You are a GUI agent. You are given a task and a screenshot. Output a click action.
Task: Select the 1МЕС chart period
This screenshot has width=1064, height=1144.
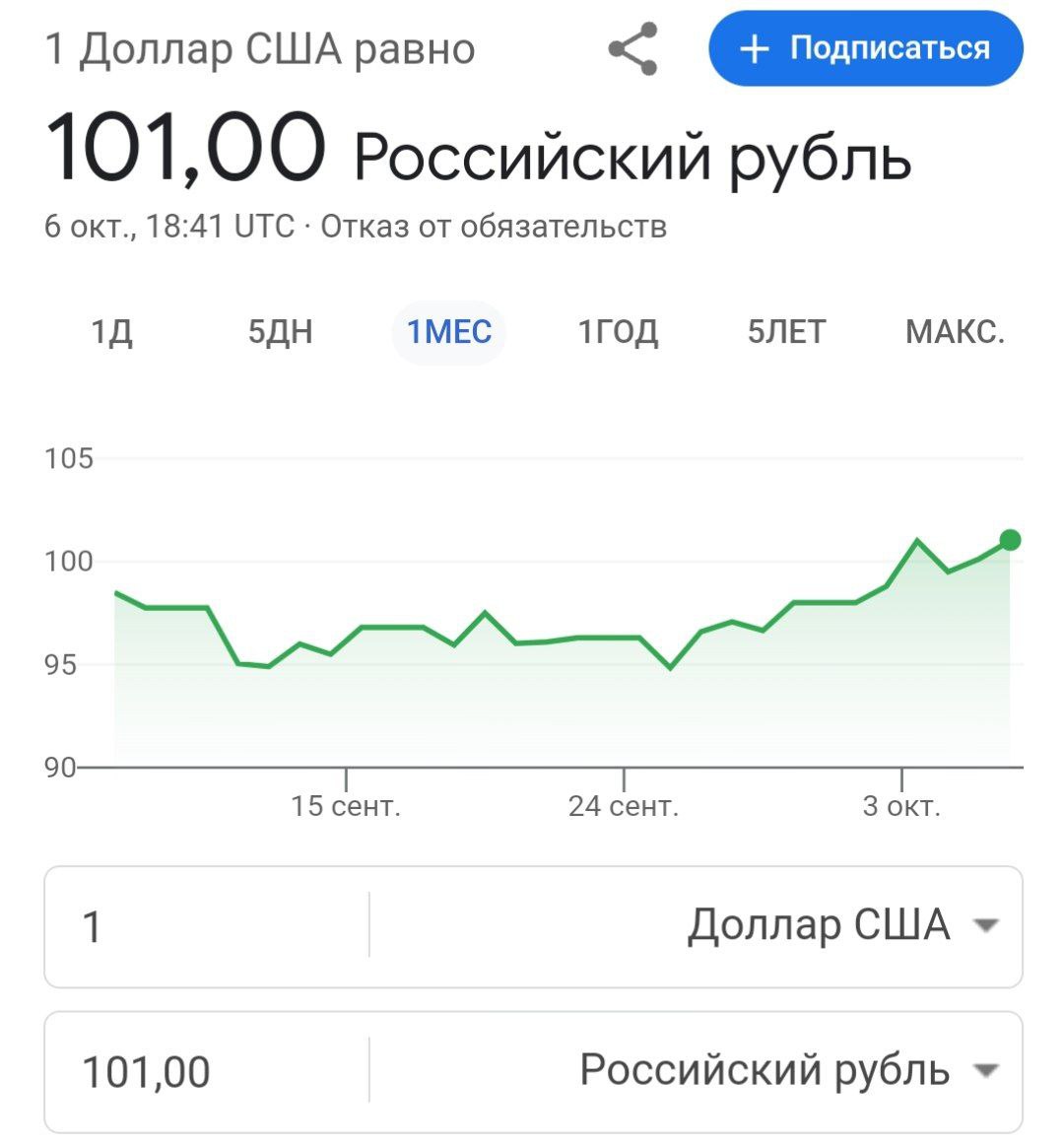pyautogui.click(x=449, y=332)
